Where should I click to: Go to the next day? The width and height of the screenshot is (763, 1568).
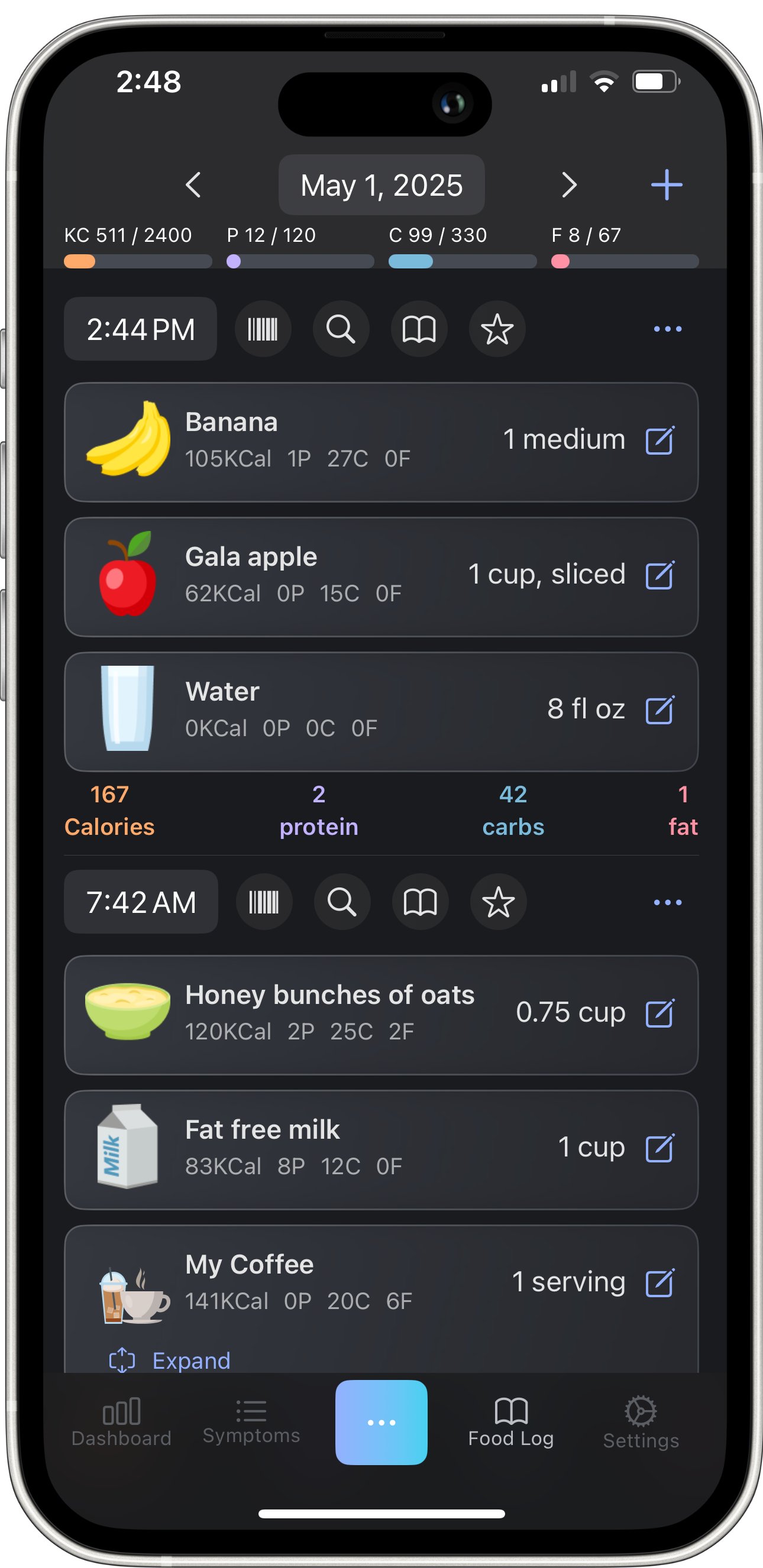(x=569, y=184)
